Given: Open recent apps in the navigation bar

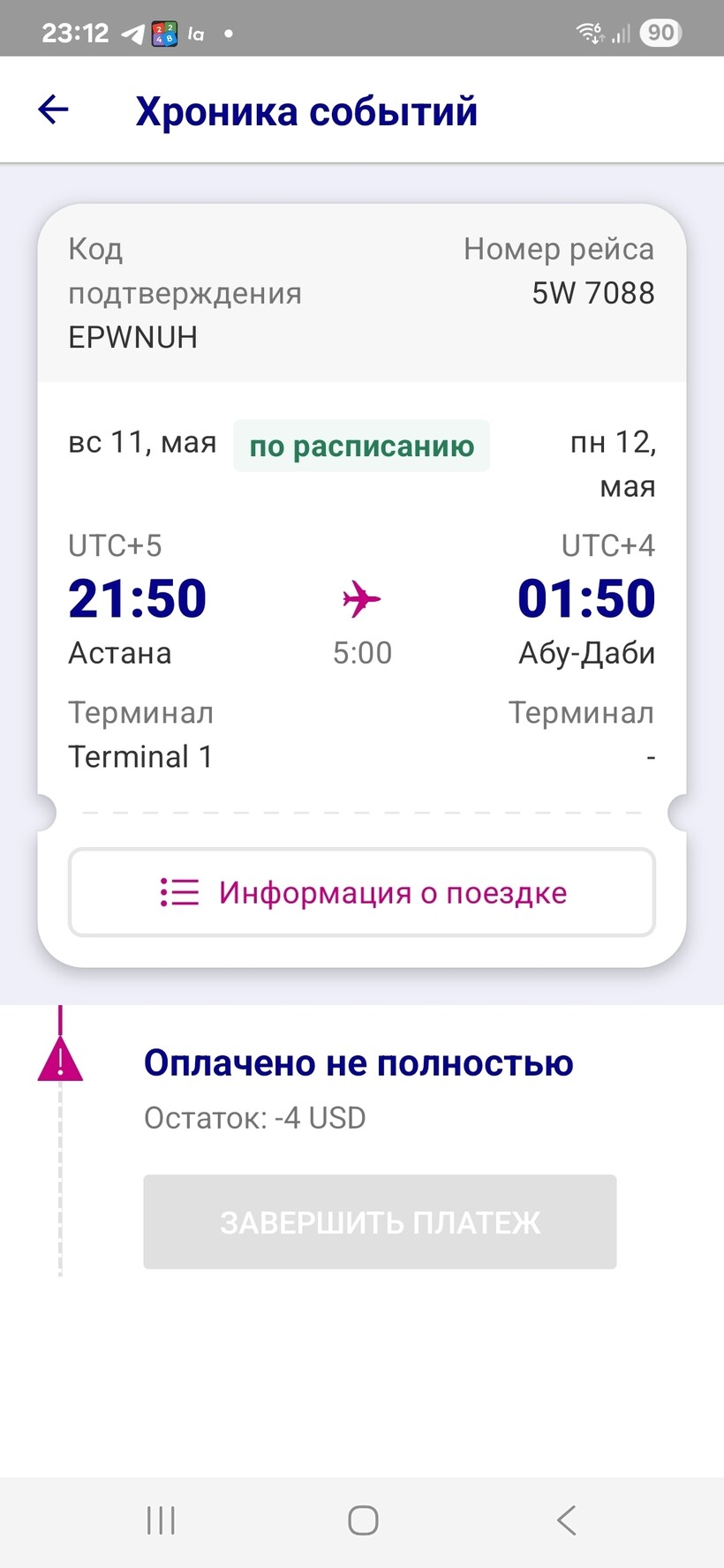Looking at the screenshot, I should click(x=161, y=1520).
